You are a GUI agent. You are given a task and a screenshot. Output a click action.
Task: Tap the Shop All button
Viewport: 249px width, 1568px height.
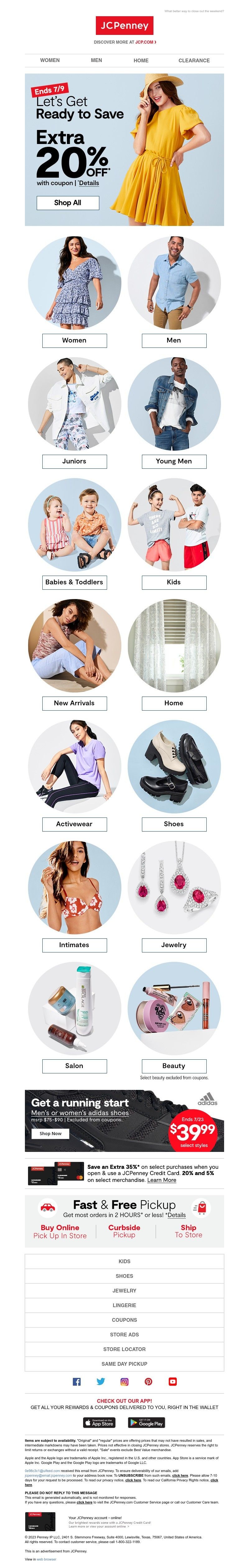click(x=68, y=203)
